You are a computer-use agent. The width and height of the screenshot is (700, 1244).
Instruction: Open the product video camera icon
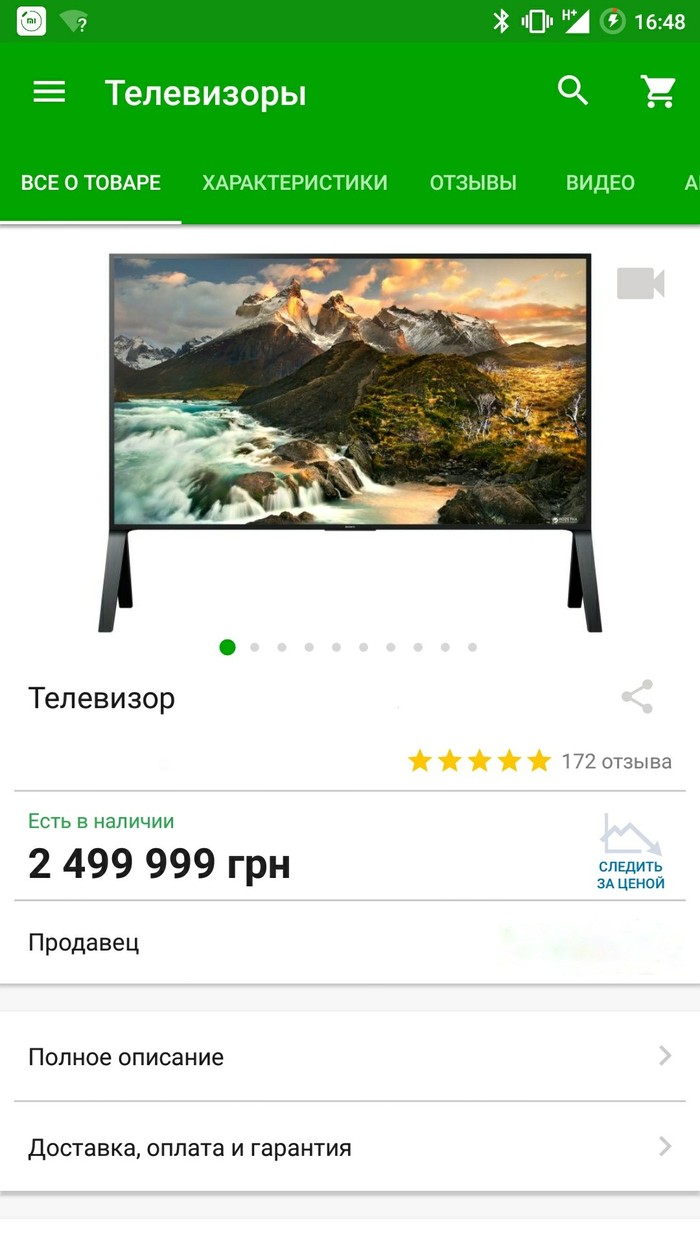point(640,284)
